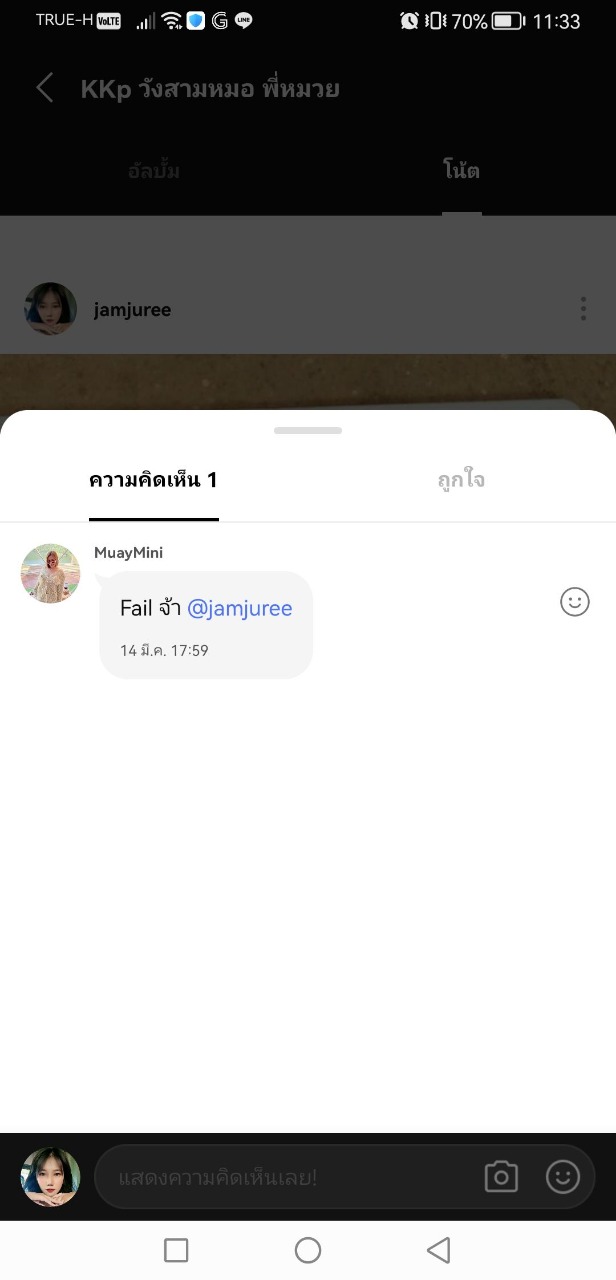The height and width of the screenshot is (1280, 616).
Task: React to MuayMini's comment with the smiley icon
Action: click(575, 601)
